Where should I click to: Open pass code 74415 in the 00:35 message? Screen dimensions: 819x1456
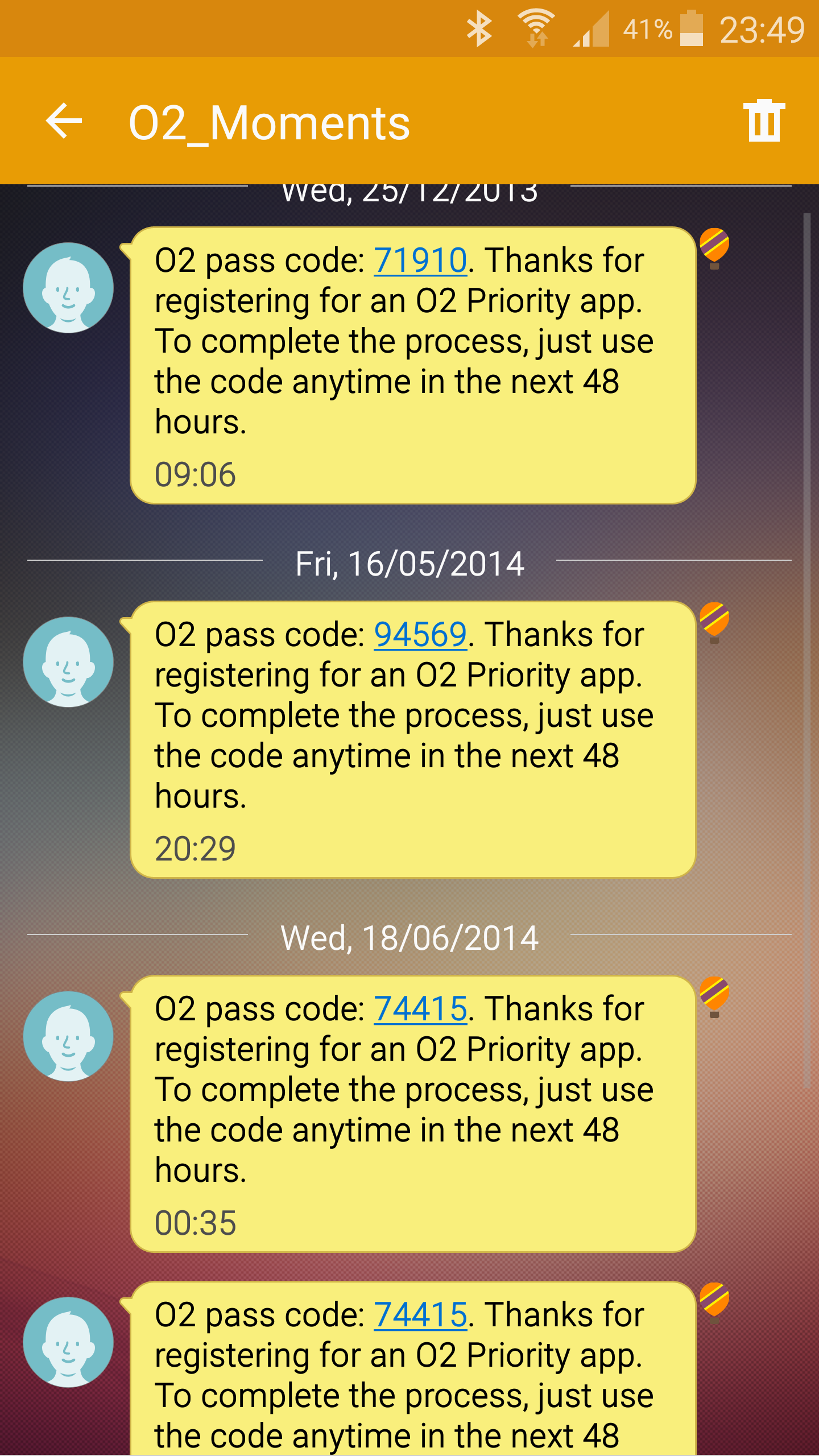point(420,1009)
